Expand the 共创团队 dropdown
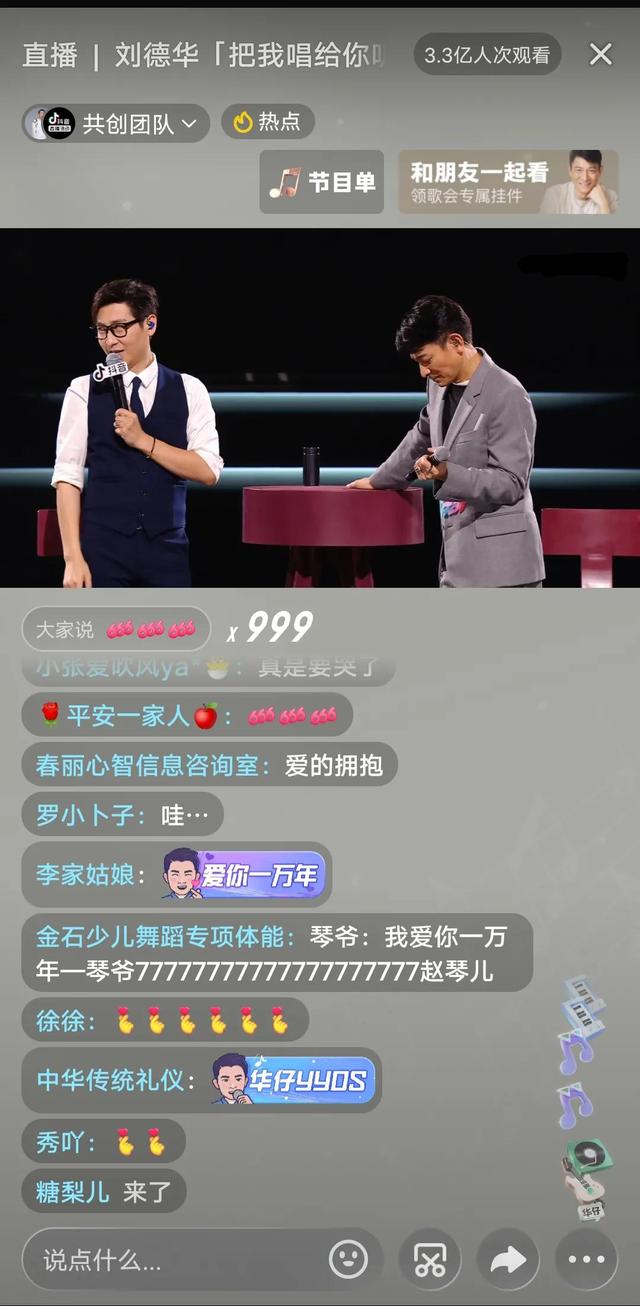640x1306 pixels. (117, 123)
